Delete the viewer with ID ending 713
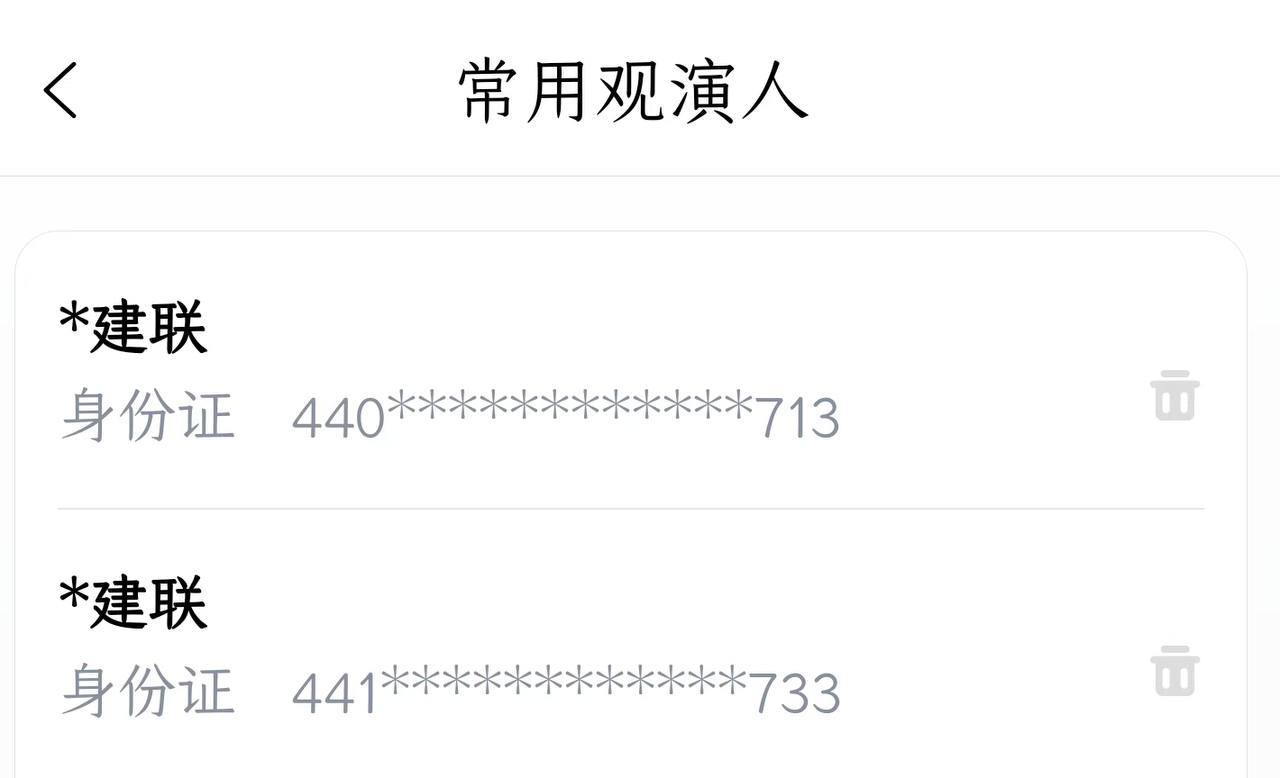 click(1174, 395)
